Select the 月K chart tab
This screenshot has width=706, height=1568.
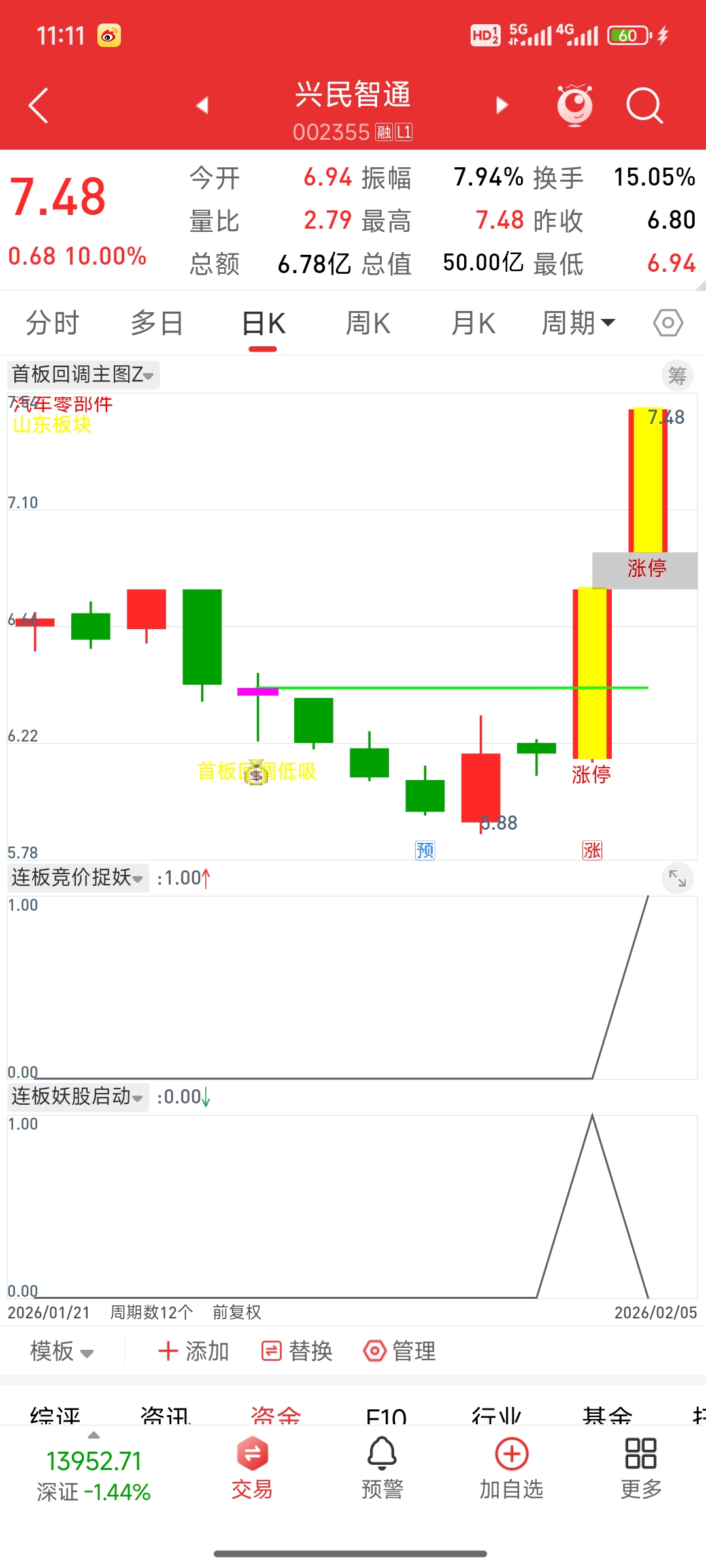[473, 323]
